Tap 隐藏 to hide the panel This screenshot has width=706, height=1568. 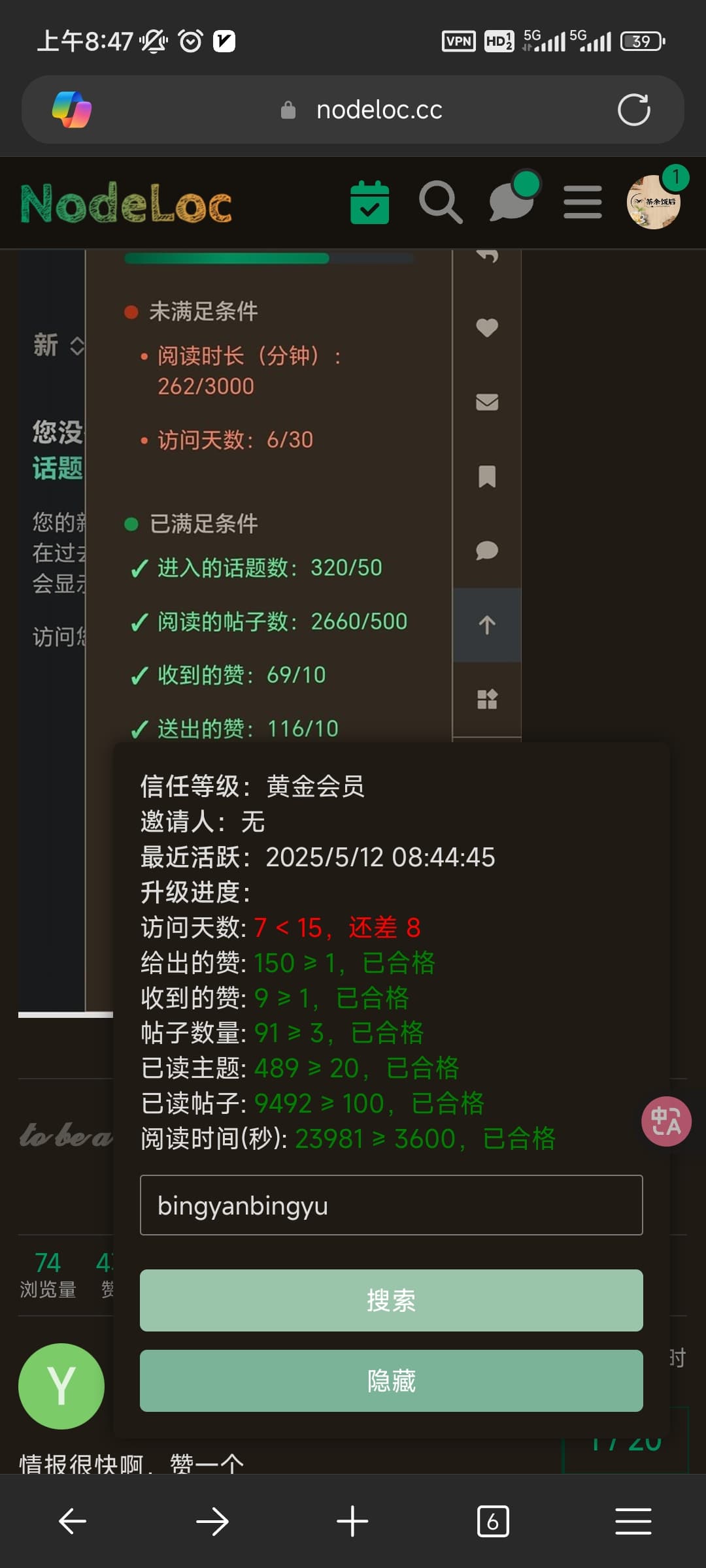(x=391, y=1380)
